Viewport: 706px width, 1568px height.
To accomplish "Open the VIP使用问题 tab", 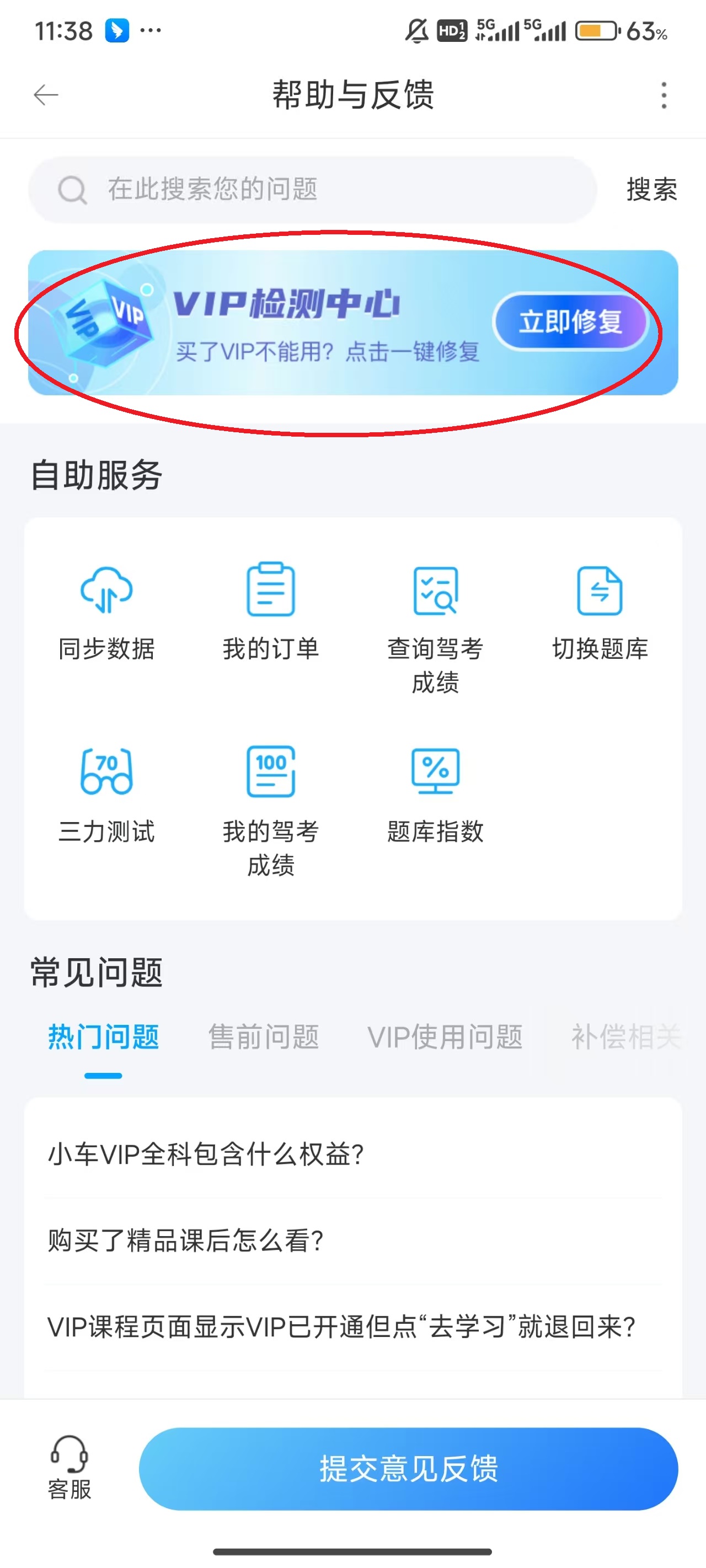I will coord(448,1038).
